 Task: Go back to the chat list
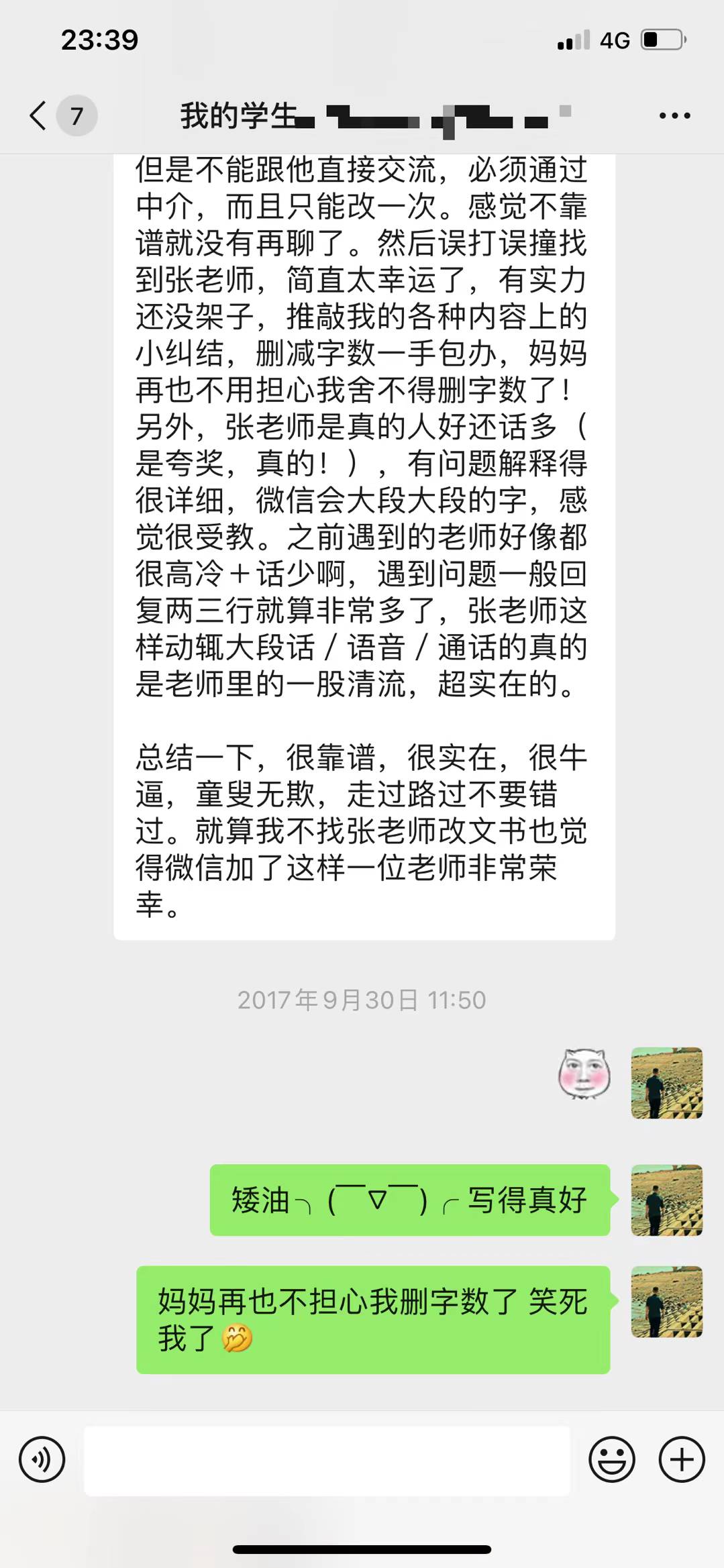(x=39, y=115)
